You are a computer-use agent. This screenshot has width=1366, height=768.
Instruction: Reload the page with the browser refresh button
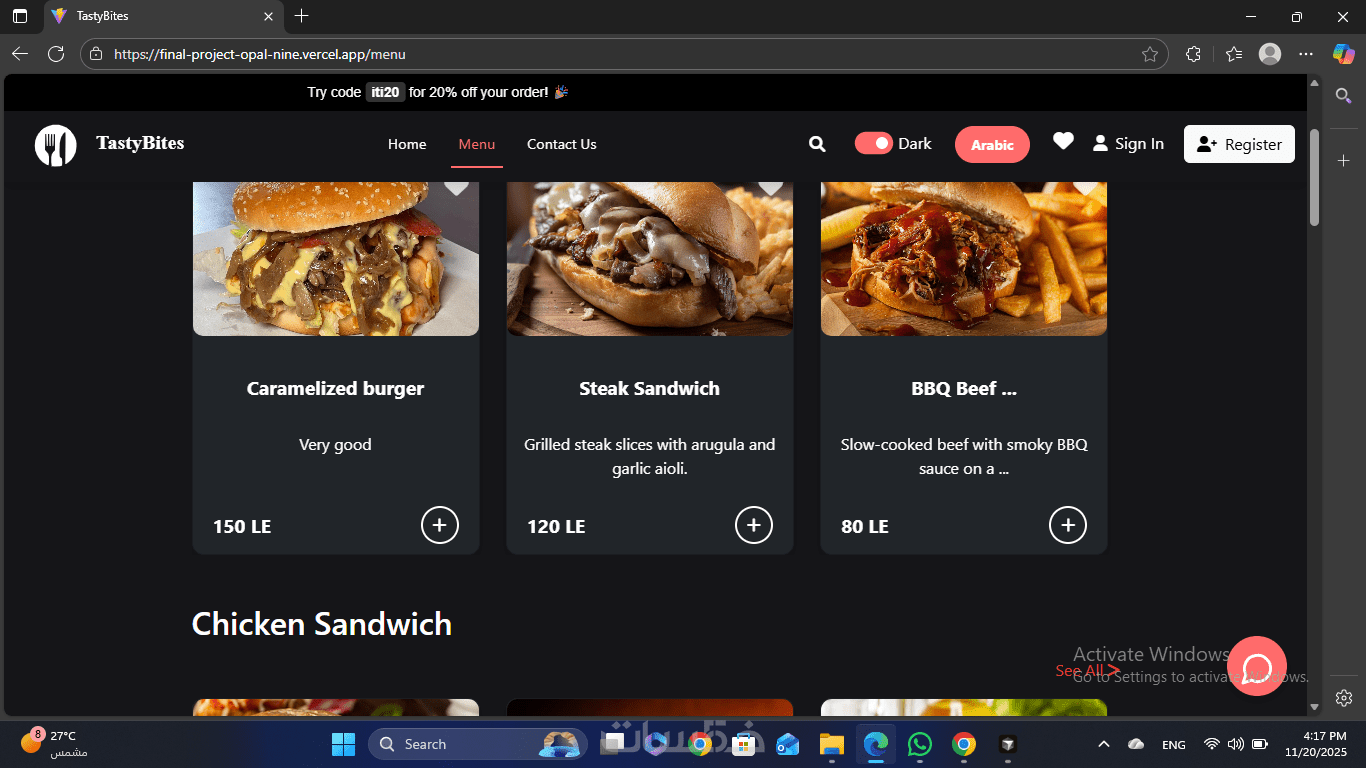[x=56, y=54]
